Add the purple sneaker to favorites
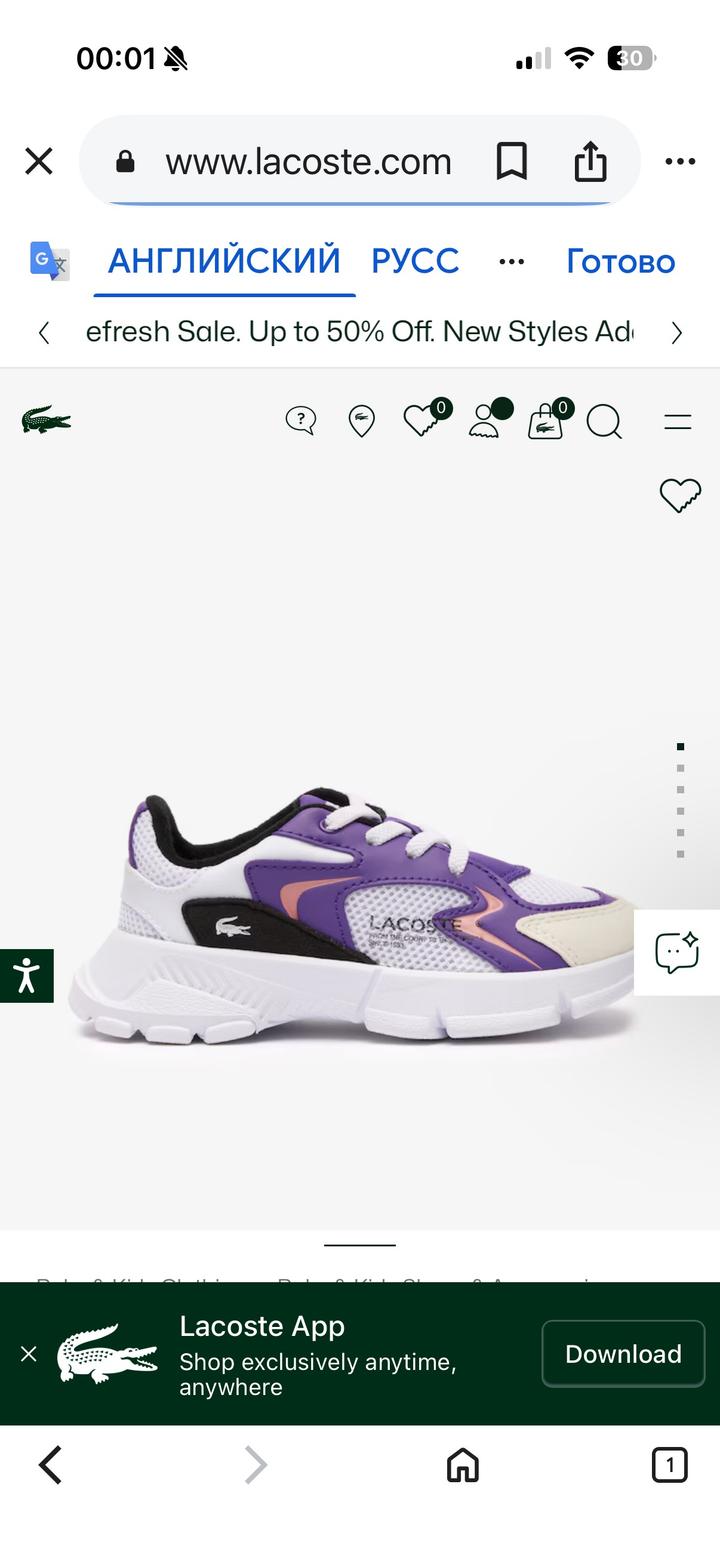720x1565 pixels. coord(680,495)
